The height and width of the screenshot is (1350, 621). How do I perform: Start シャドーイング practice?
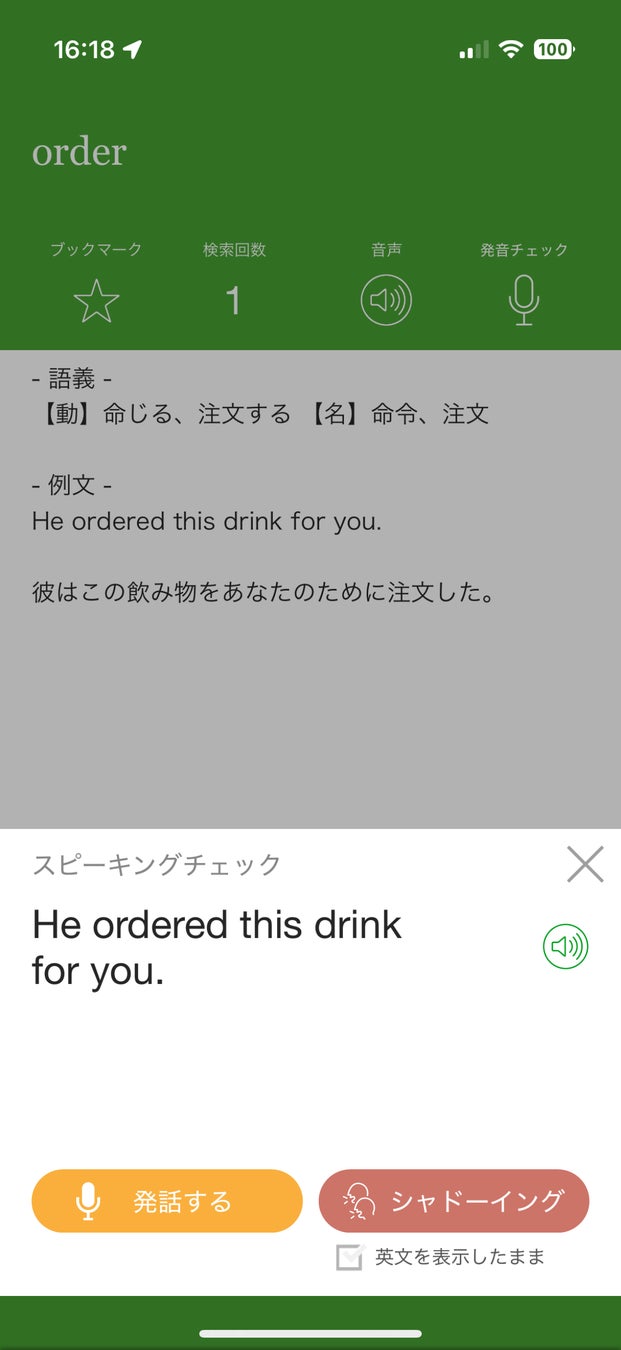pos(454,1201)
